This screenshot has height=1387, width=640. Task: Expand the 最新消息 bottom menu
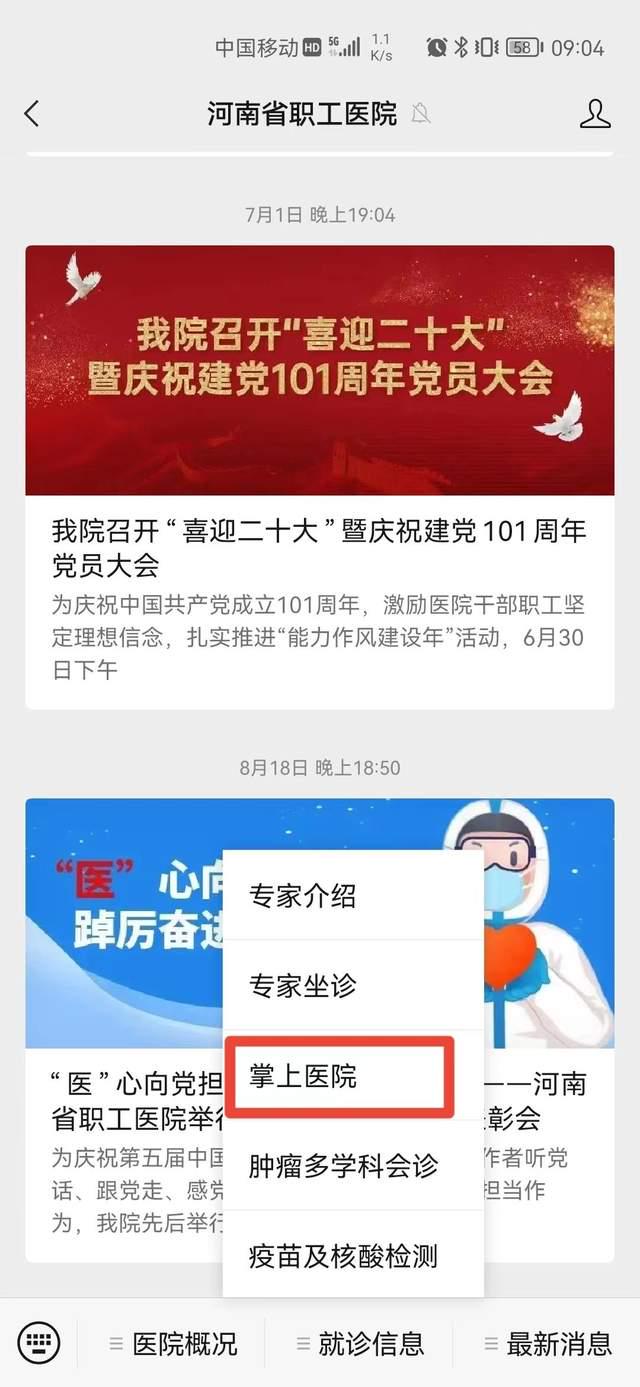pyautogui.click(x=547, y=1344)
